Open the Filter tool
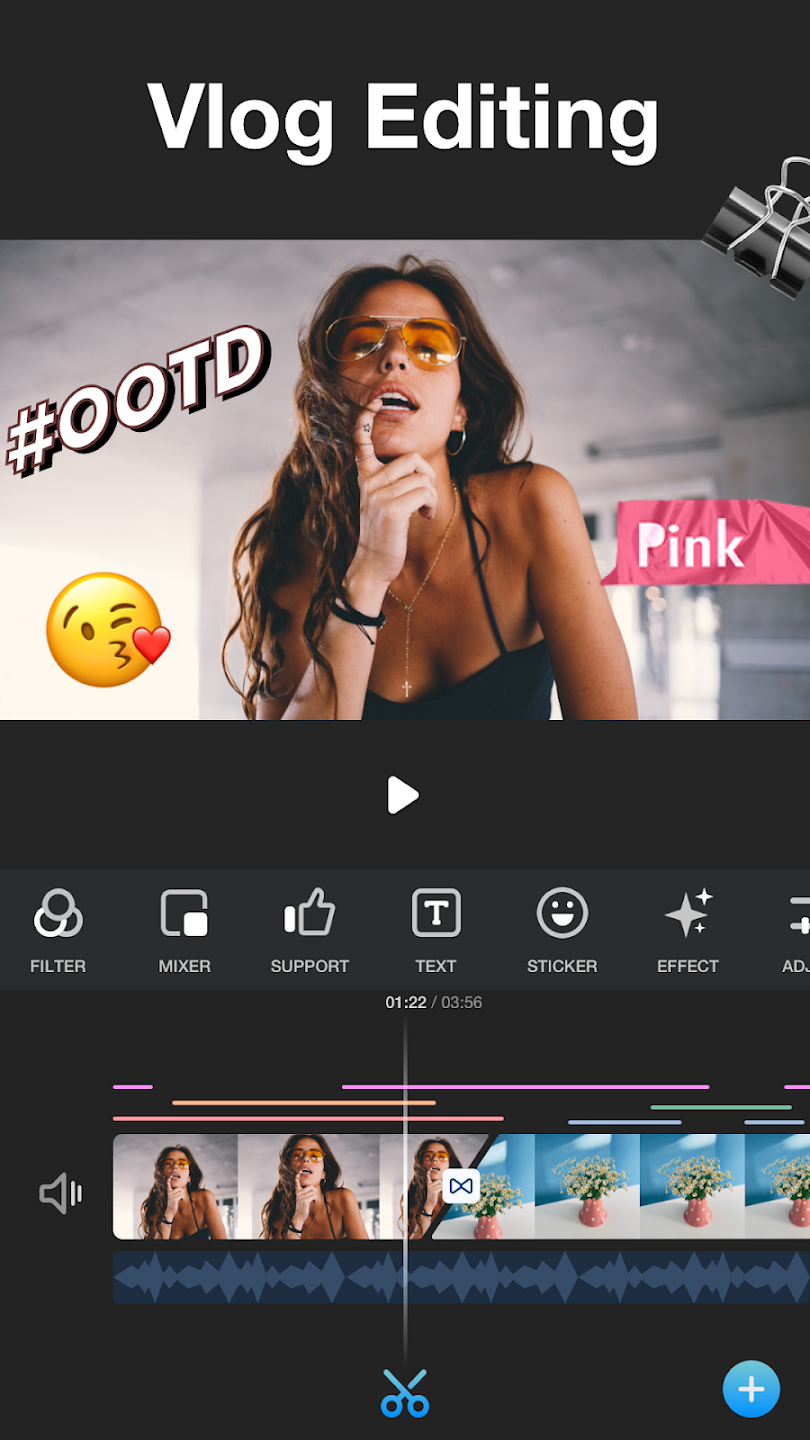Viewport: 810px width, 1440px height. [58, 931]
